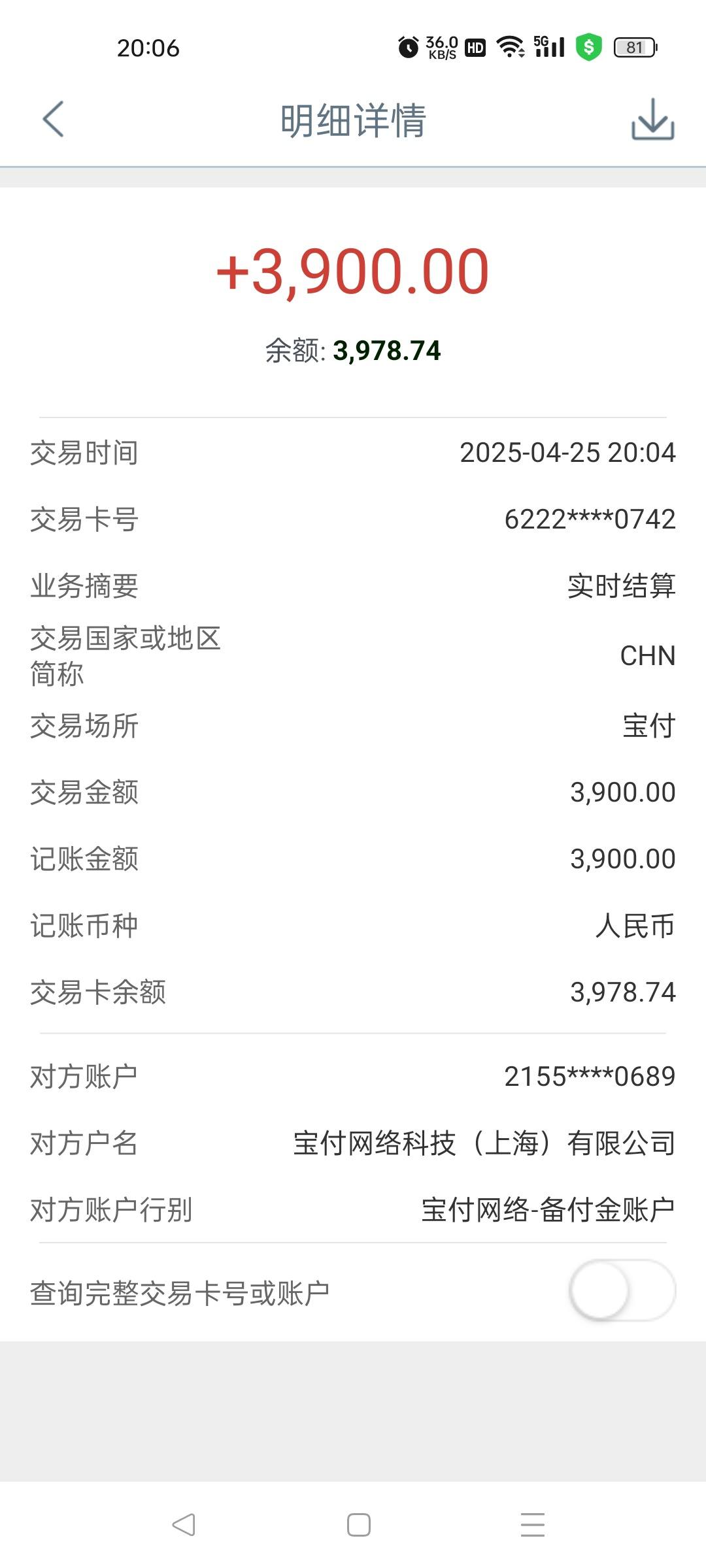The width and height of the screenshot is (706, 1568).
Task: Tap the system home button
Action: pyautogui.click(x=358, y=1525)
